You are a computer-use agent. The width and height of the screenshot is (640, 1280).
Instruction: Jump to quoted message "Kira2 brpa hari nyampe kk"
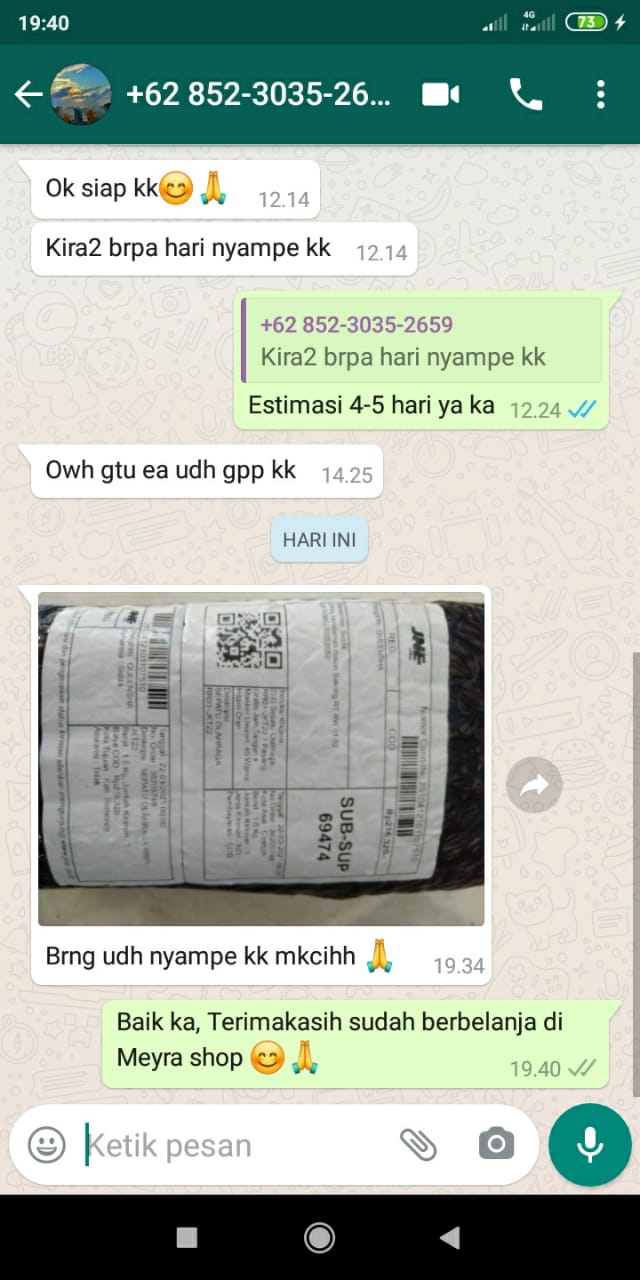tap(422, 341)
